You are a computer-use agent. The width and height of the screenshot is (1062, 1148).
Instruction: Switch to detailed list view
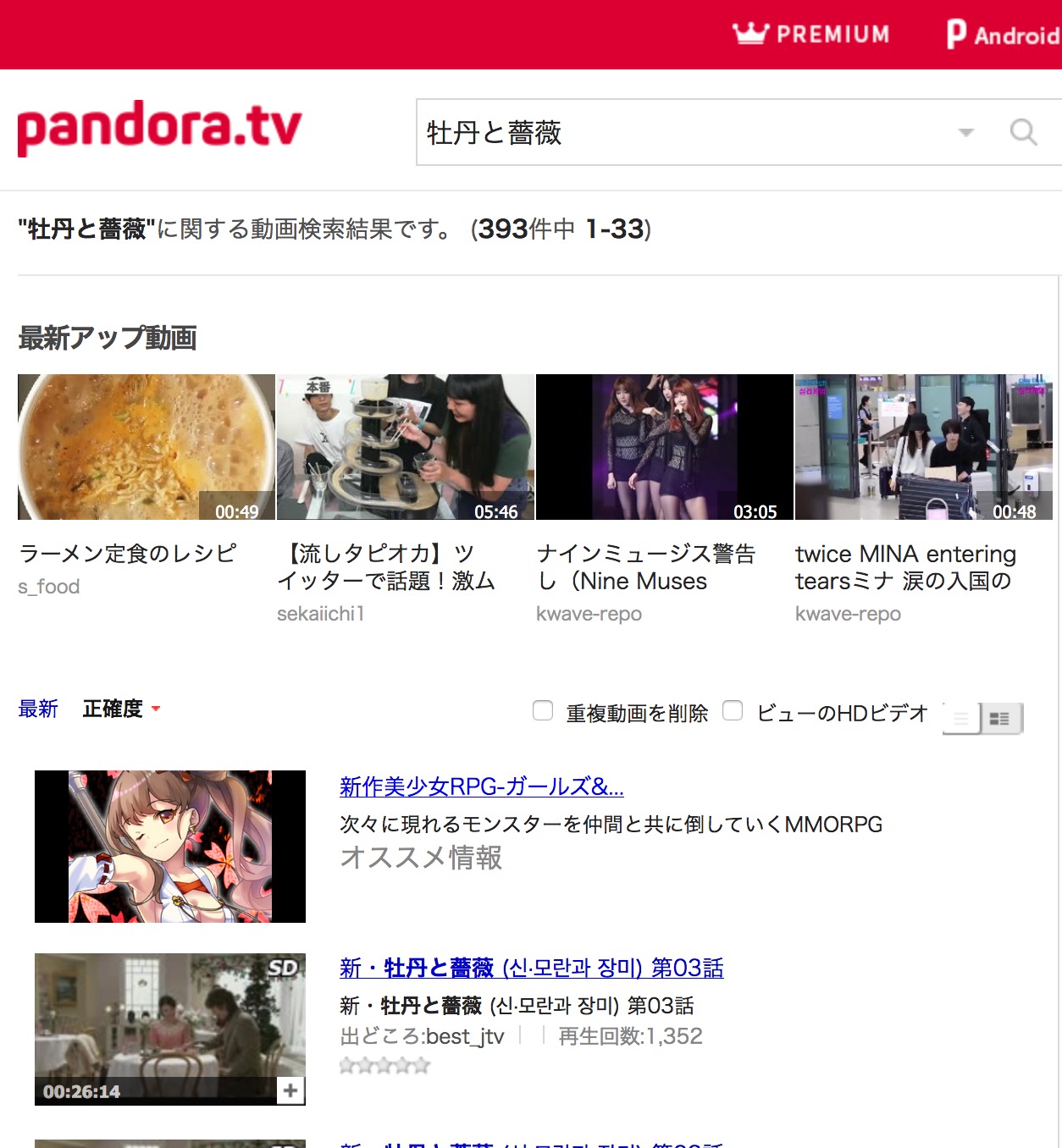(1000, 719)
